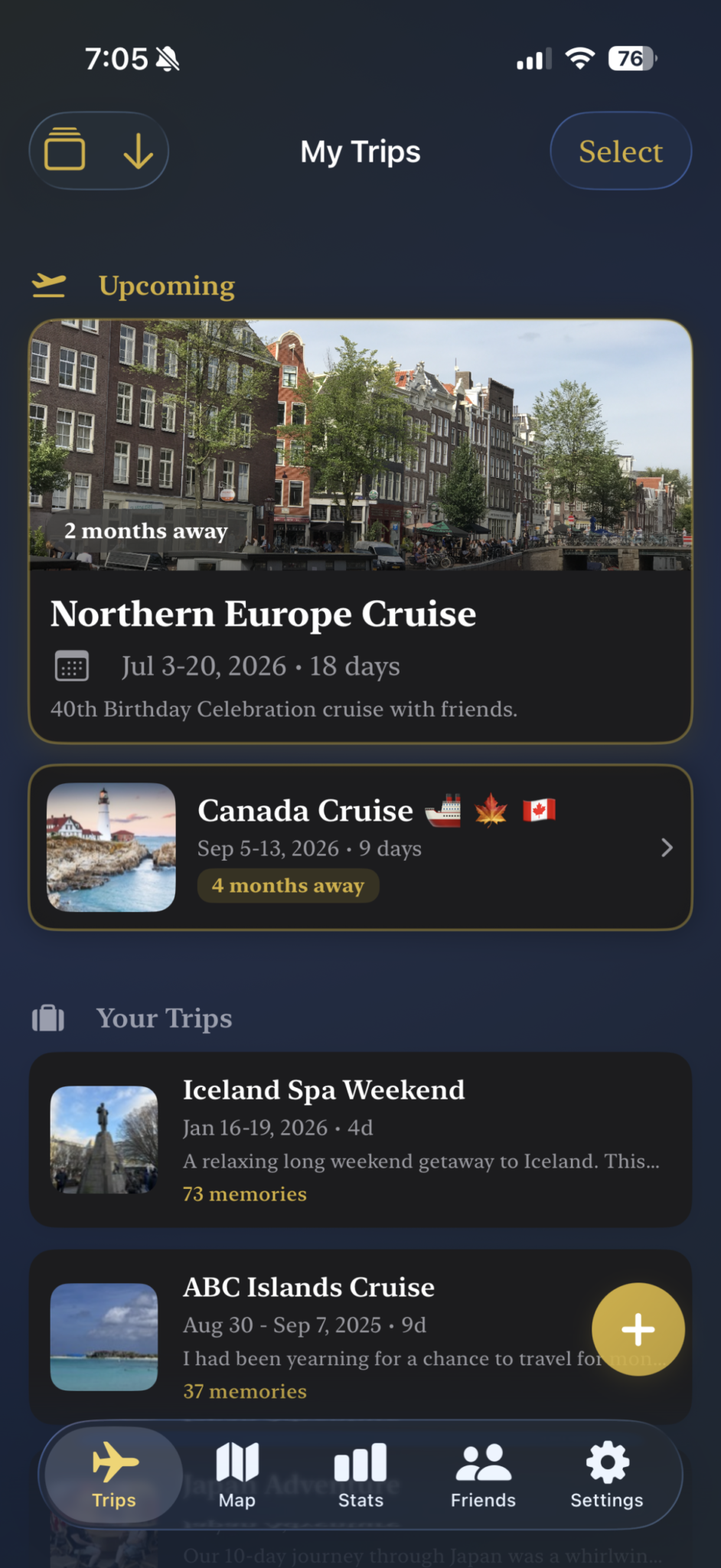This screenshot has width=721, height=1568.
Task: View the Iceland Spa Weekend trip
Action: [x=360, y=1139]
